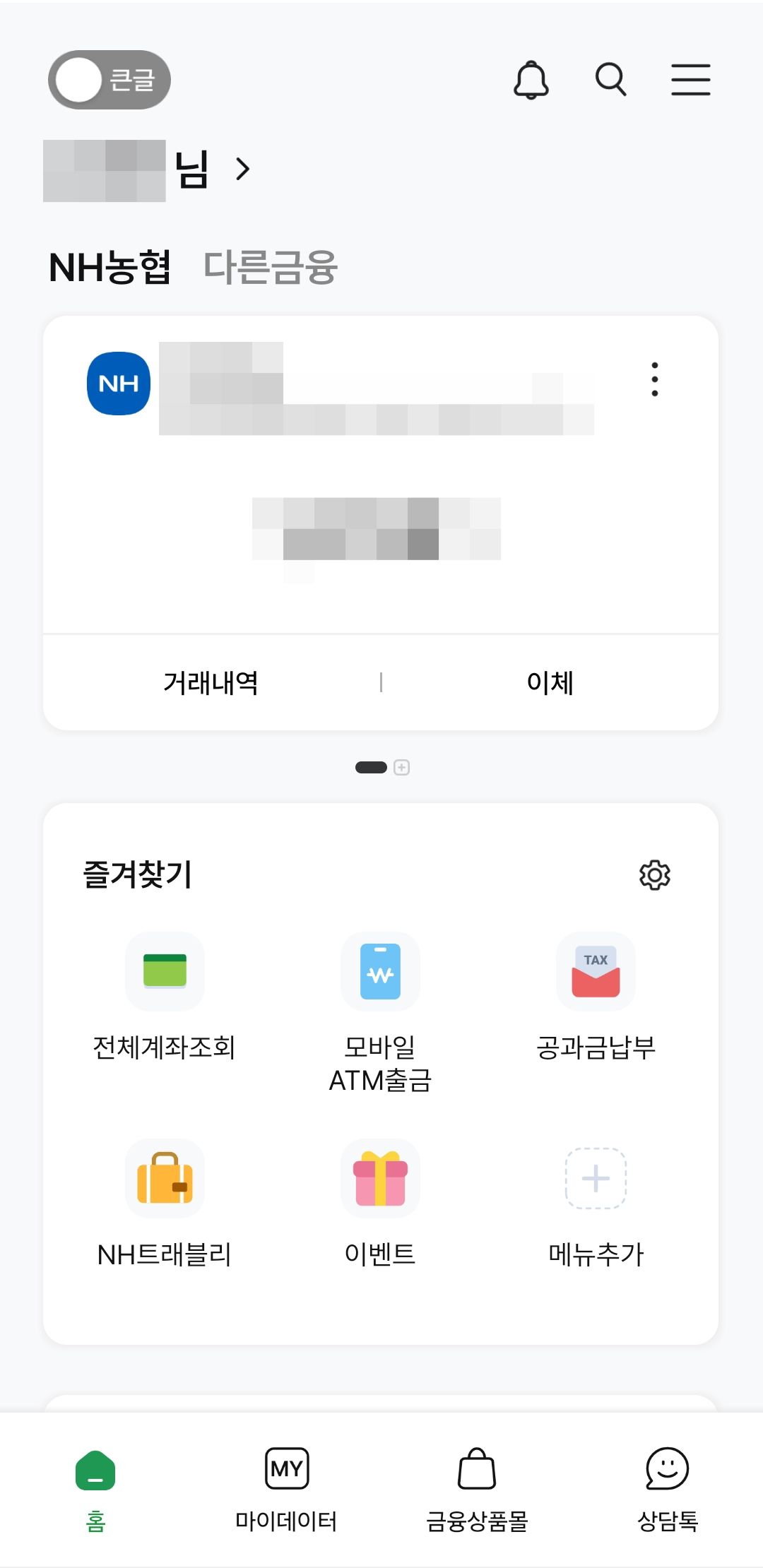The width and height of the screenshot is (763, 1568).
Task: Launch NH트래블리 shortcut
Action: [x=165, y=1204]
